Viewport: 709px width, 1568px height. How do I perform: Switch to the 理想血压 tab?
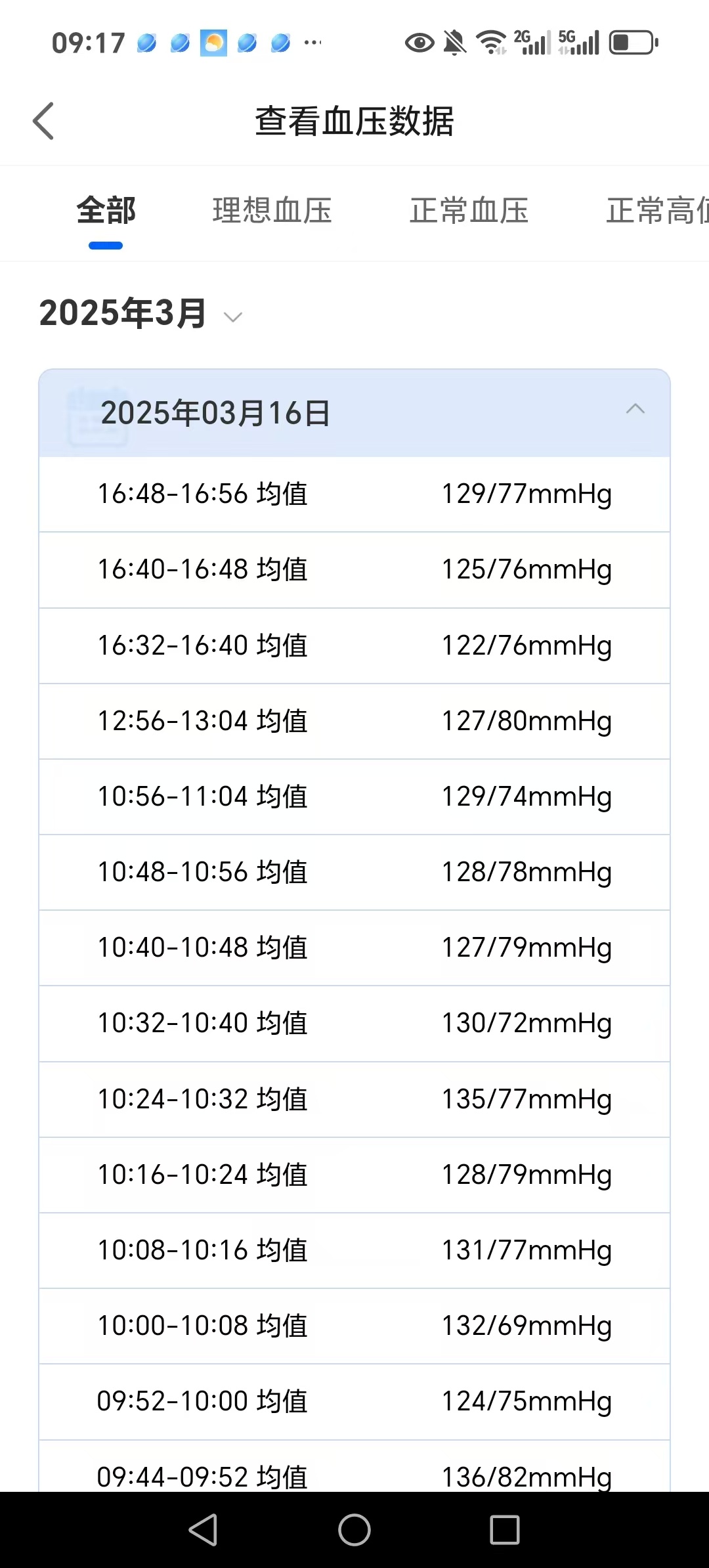tap(272, 211)
